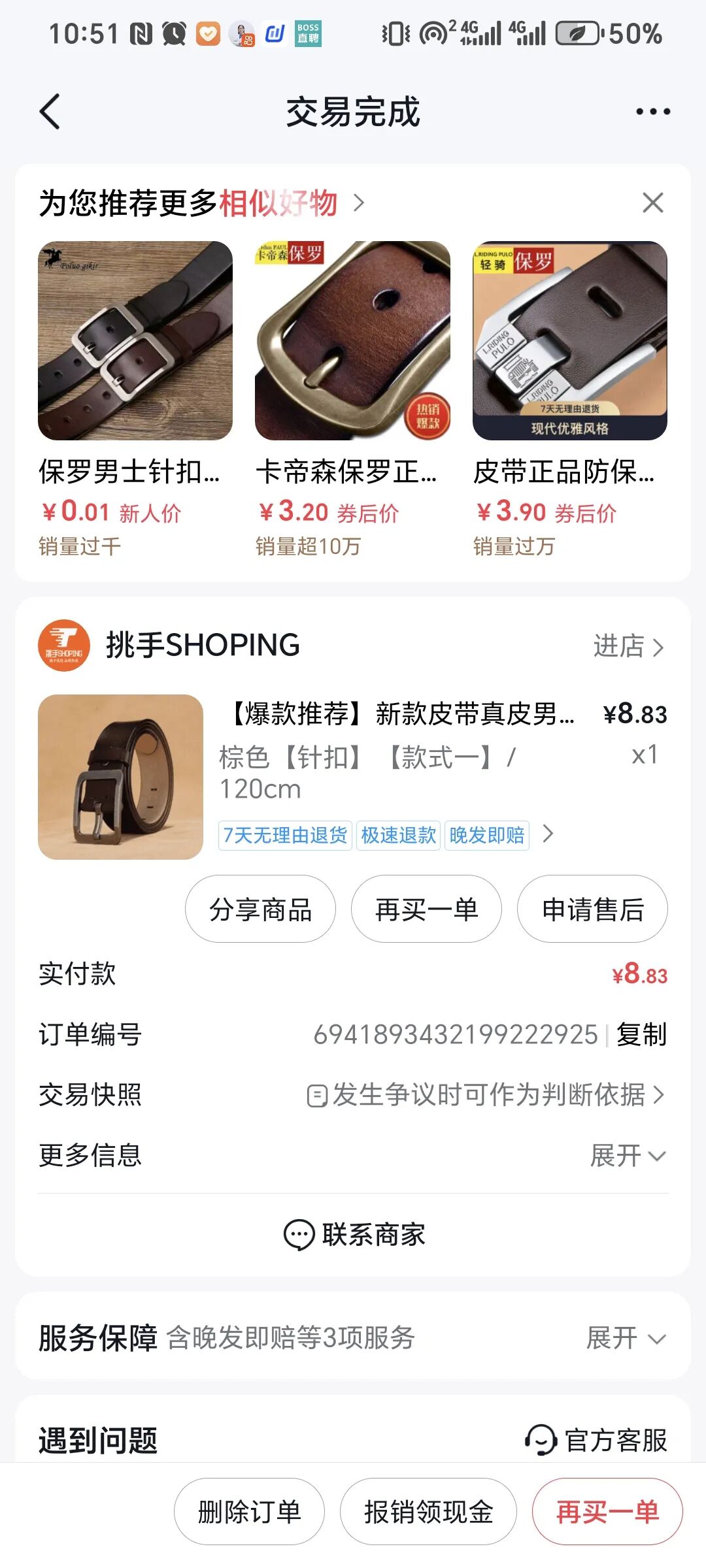Screen dimensions: 706x1568
Task: Open more 相似好物 recommendations
Action: 358,203
